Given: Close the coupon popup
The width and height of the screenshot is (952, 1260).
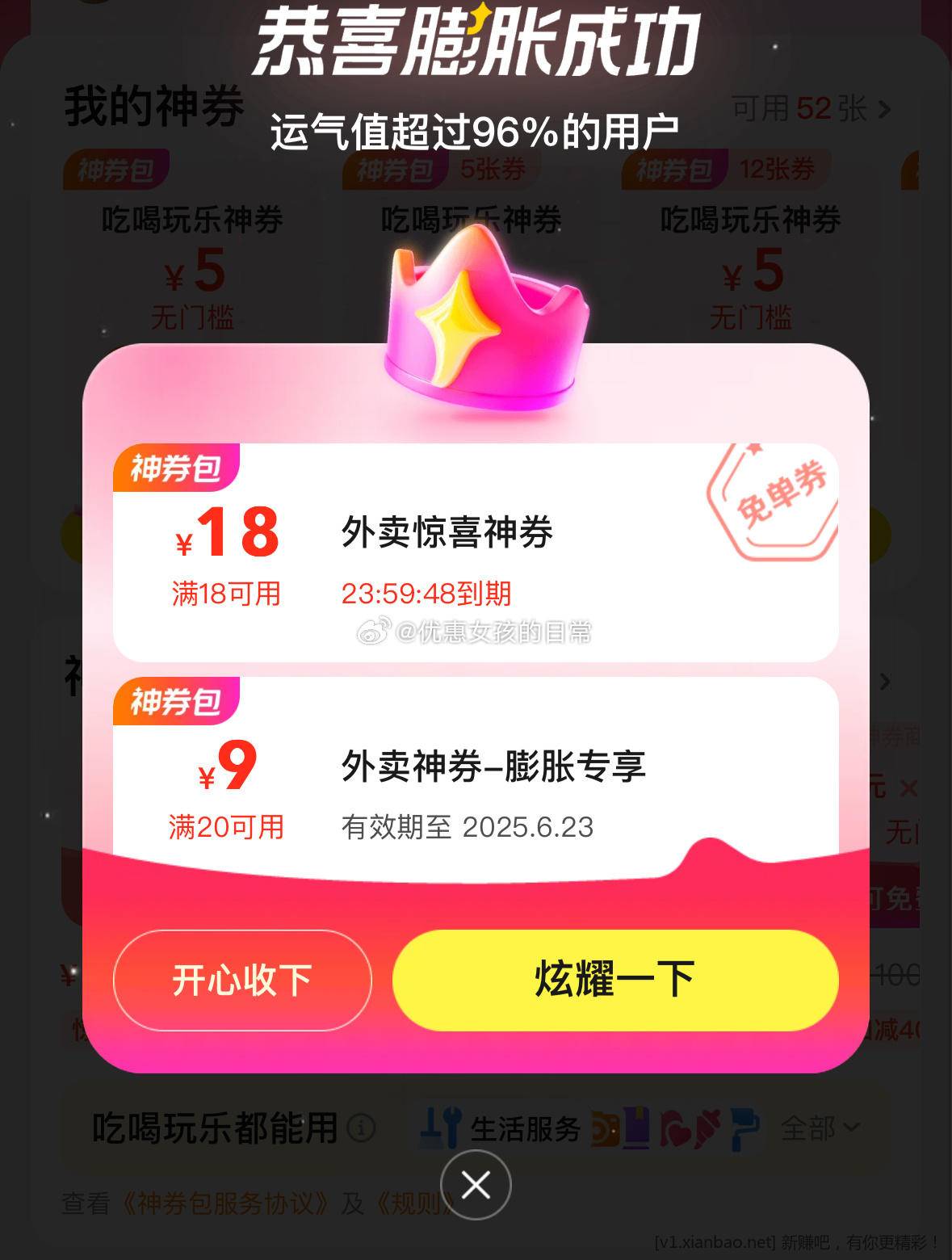Looking at the screenshot, I should pos(476,1185).
